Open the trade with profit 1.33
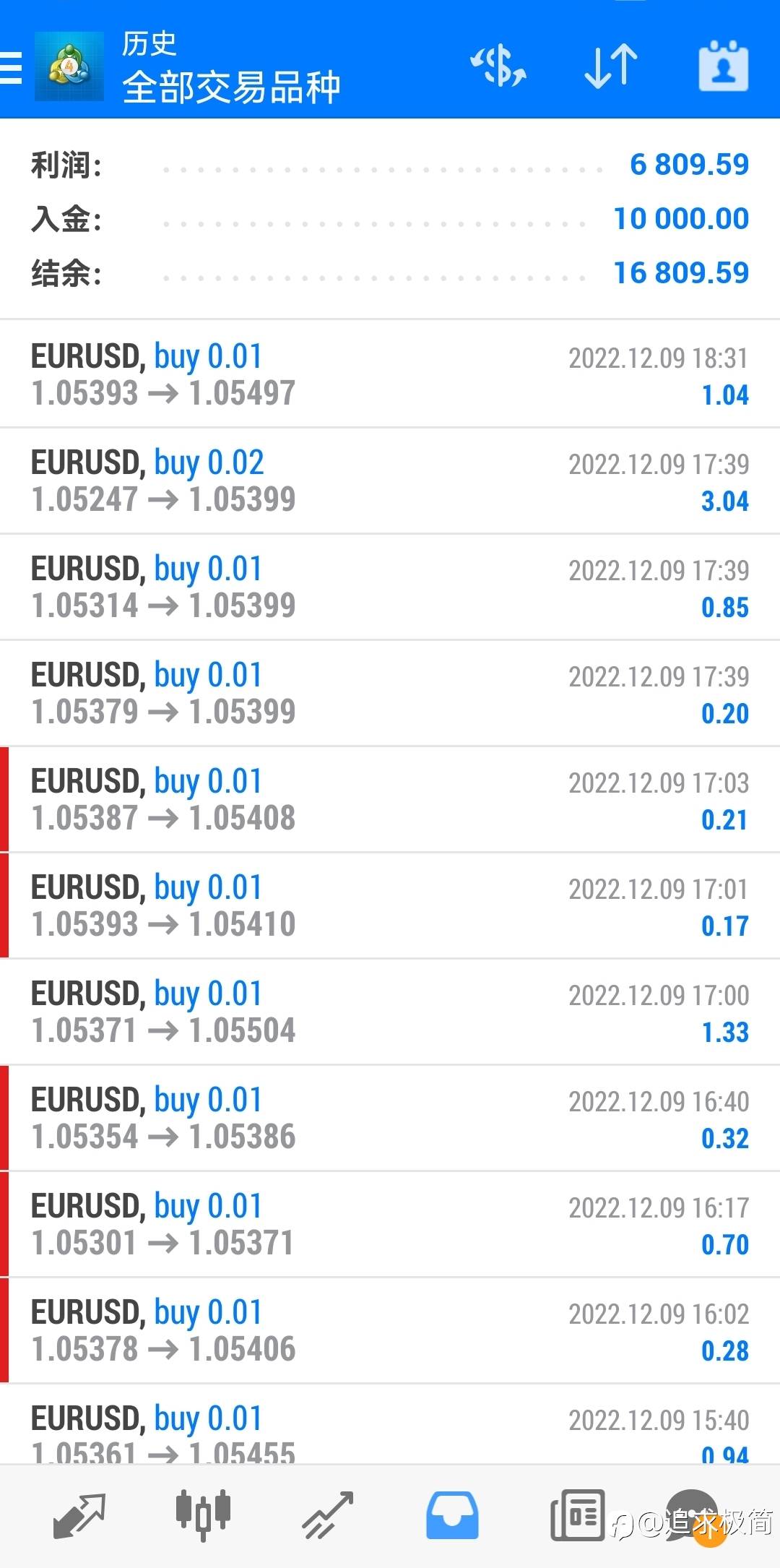780x1568 pixels. click(x=390, y=1012)
